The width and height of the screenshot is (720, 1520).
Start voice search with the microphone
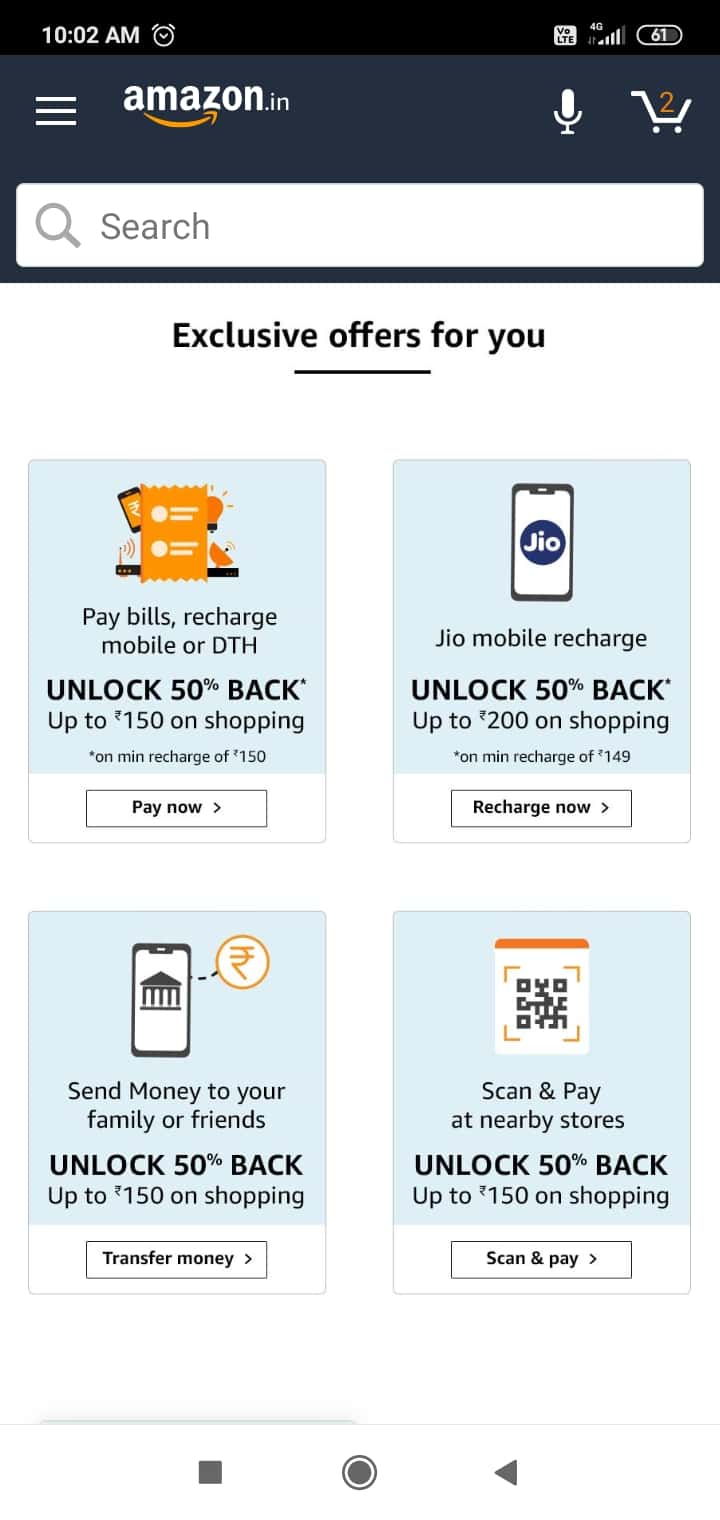(x=567, y=111)
